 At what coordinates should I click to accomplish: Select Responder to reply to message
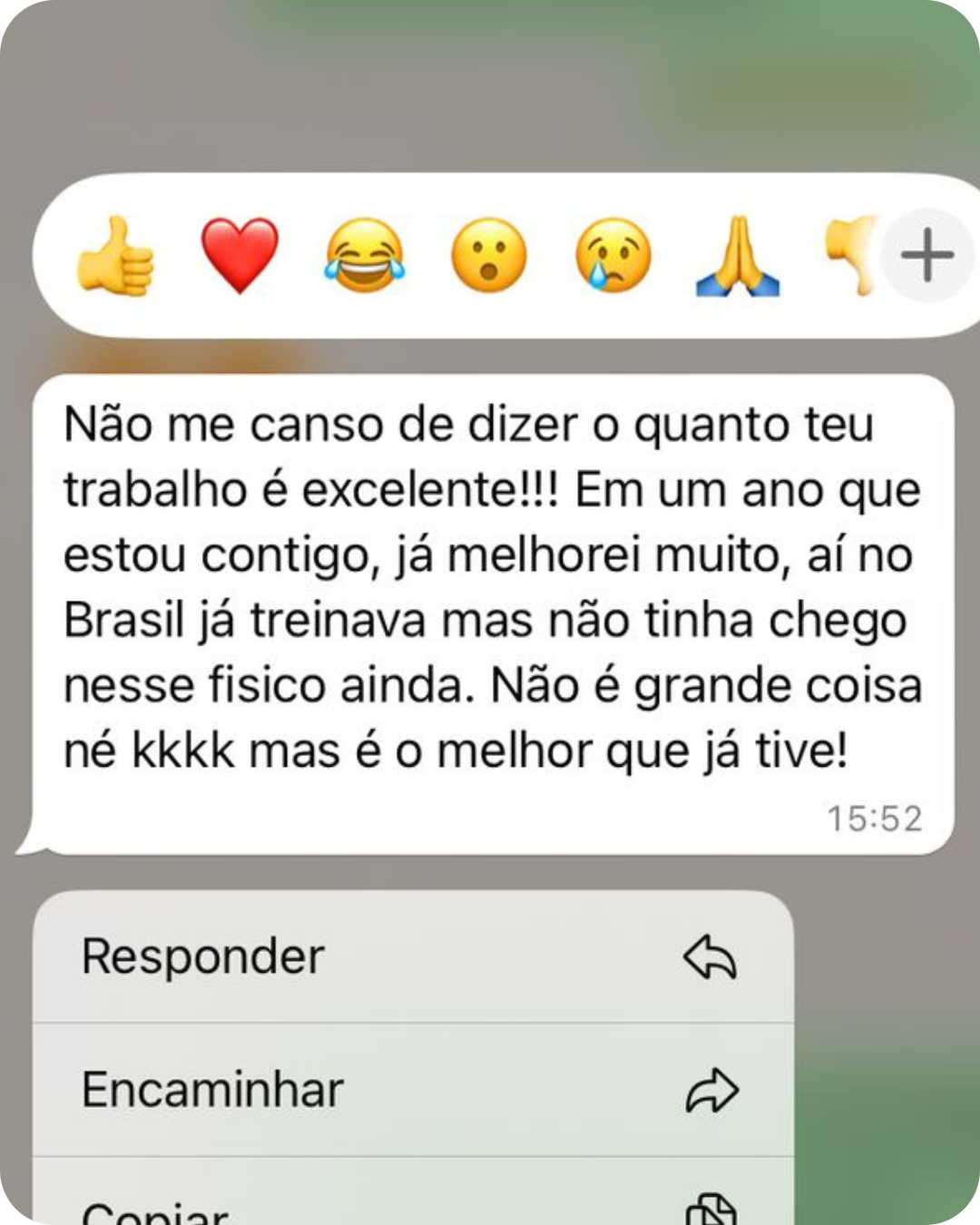tap(413, 957)
